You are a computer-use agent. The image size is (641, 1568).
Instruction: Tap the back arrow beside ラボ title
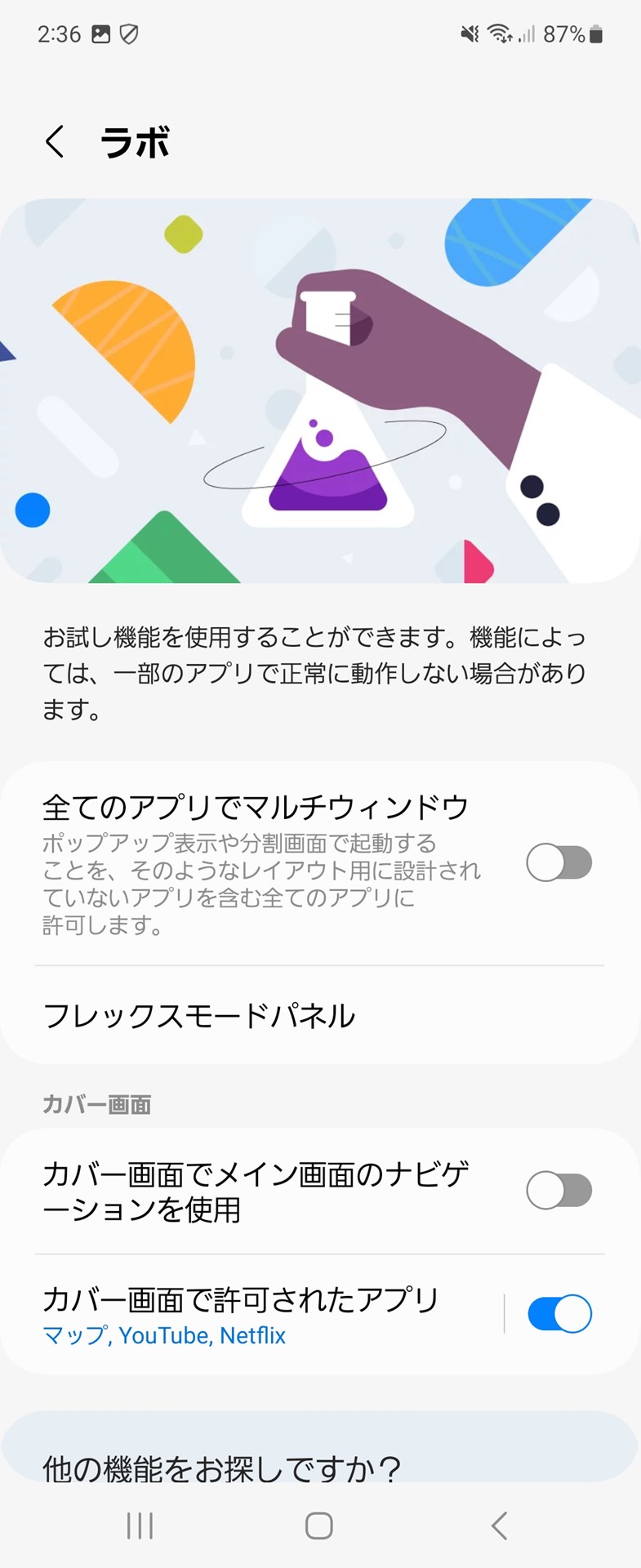click(55, 141)
